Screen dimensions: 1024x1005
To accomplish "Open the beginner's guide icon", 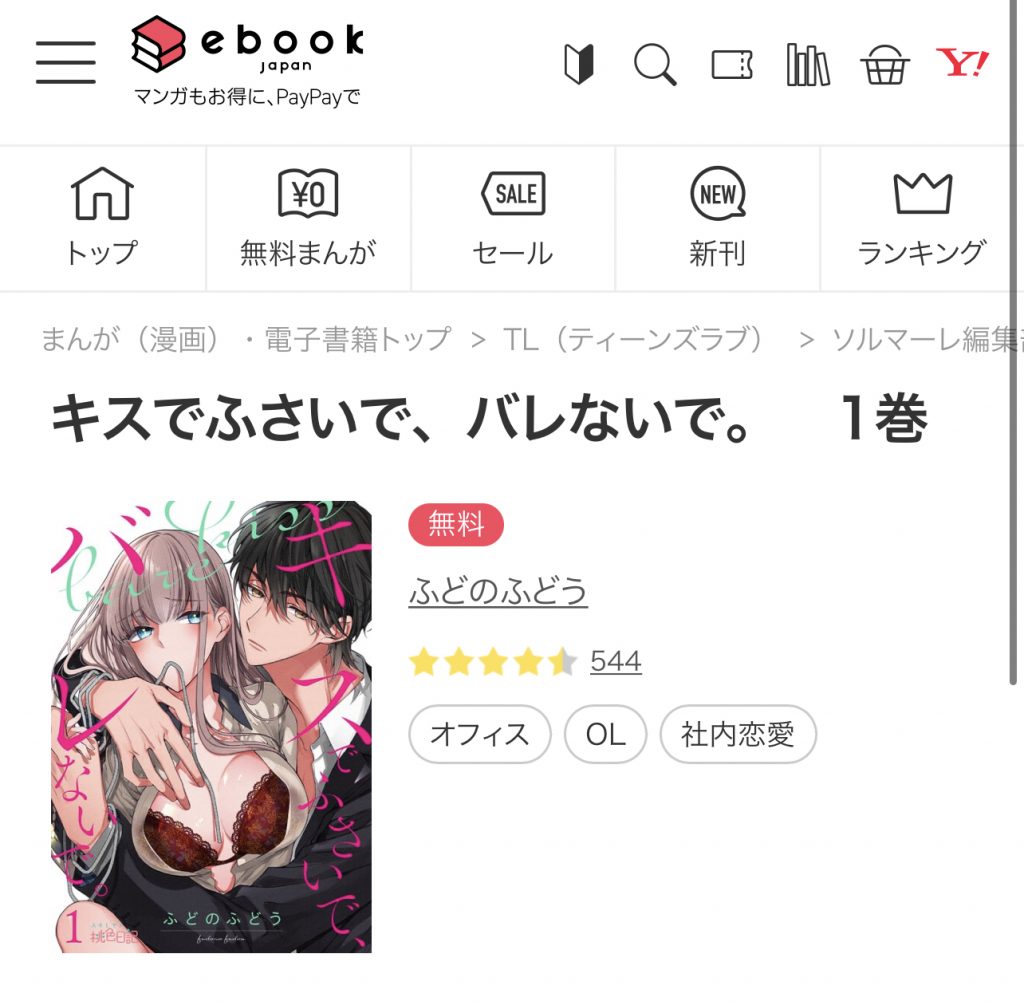I will click(x=579, y=65).
